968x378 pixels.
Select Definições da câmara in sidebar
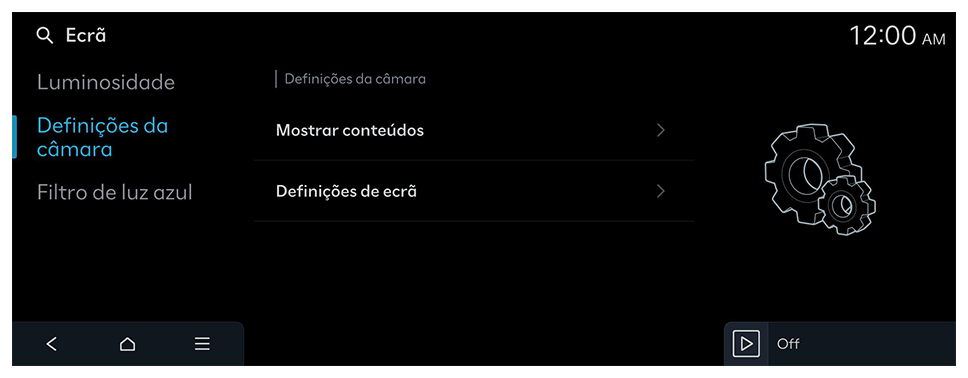(102, 137)
